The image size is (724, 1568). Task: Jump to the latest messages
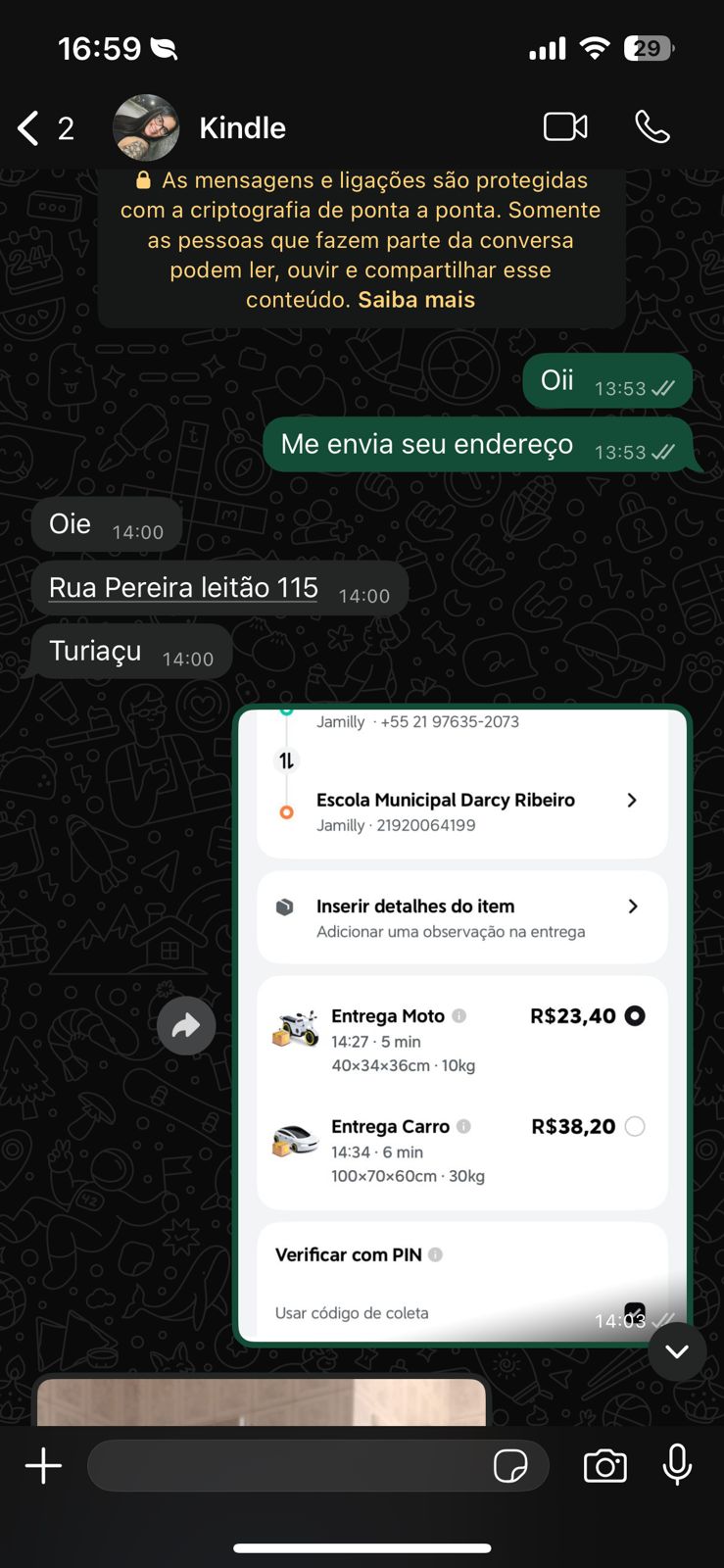677,1351
